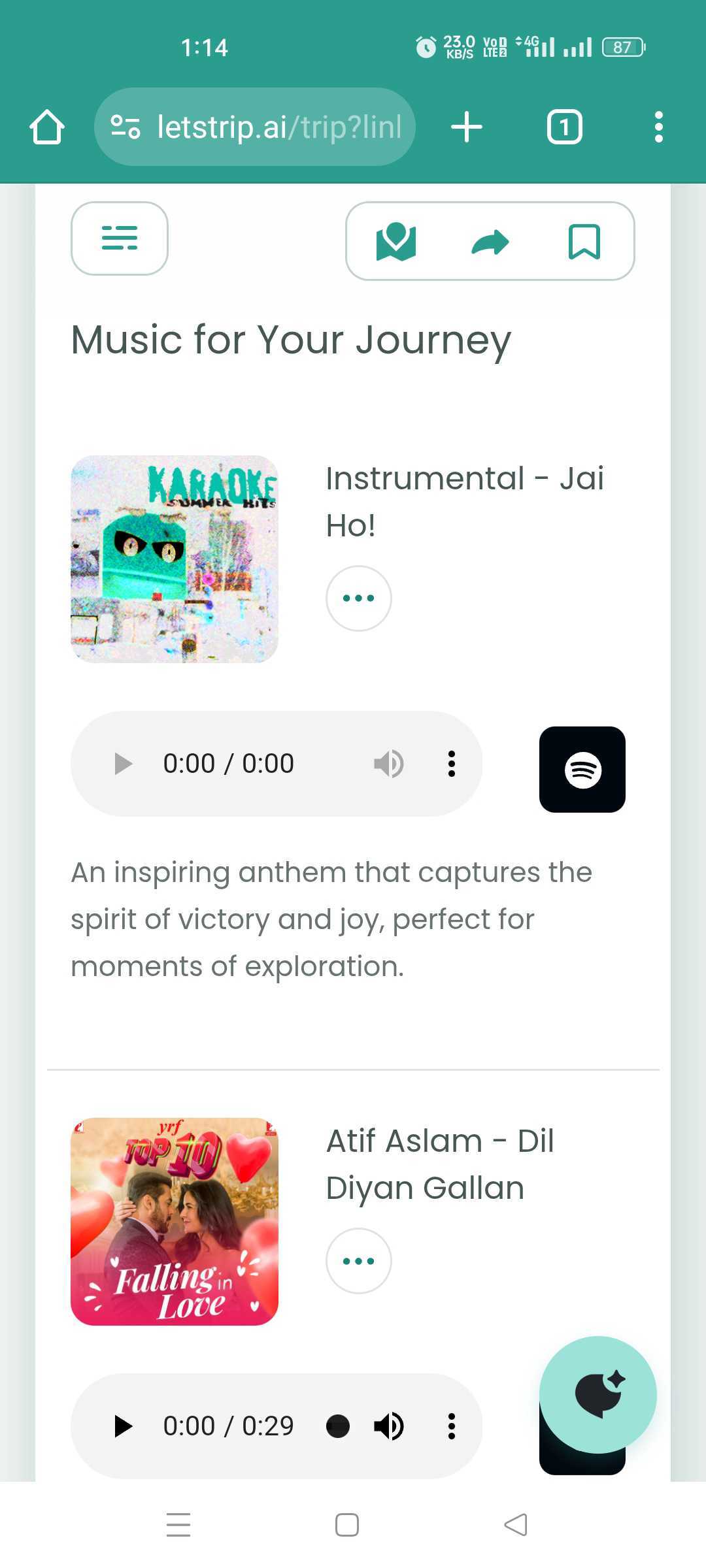Open a new browser tab
This screenshot has width=706, height=1568.
(467, 127)
